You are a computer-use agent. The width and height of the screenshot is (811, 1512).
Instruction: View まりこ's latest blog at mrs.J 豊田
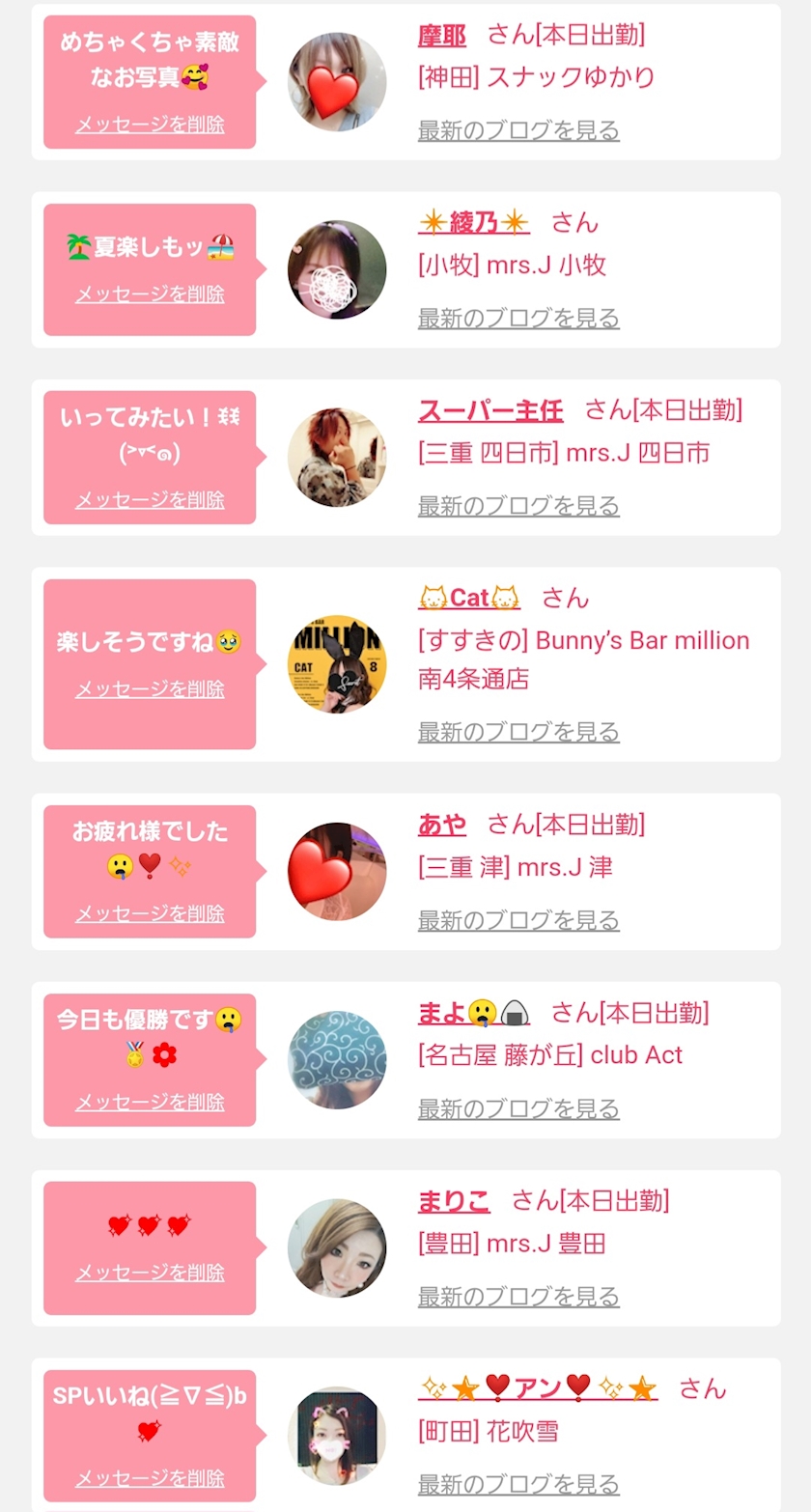518,1296
